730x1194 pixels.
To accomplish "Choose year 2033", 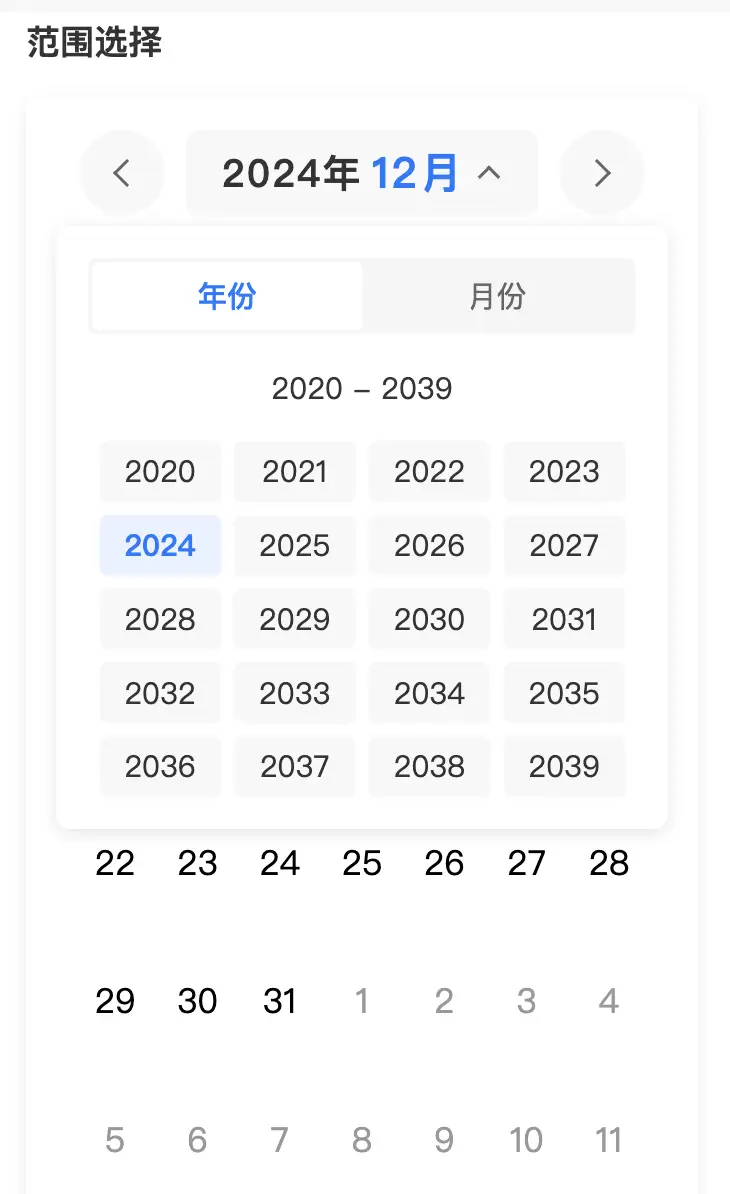I will [x=295, y=693].
